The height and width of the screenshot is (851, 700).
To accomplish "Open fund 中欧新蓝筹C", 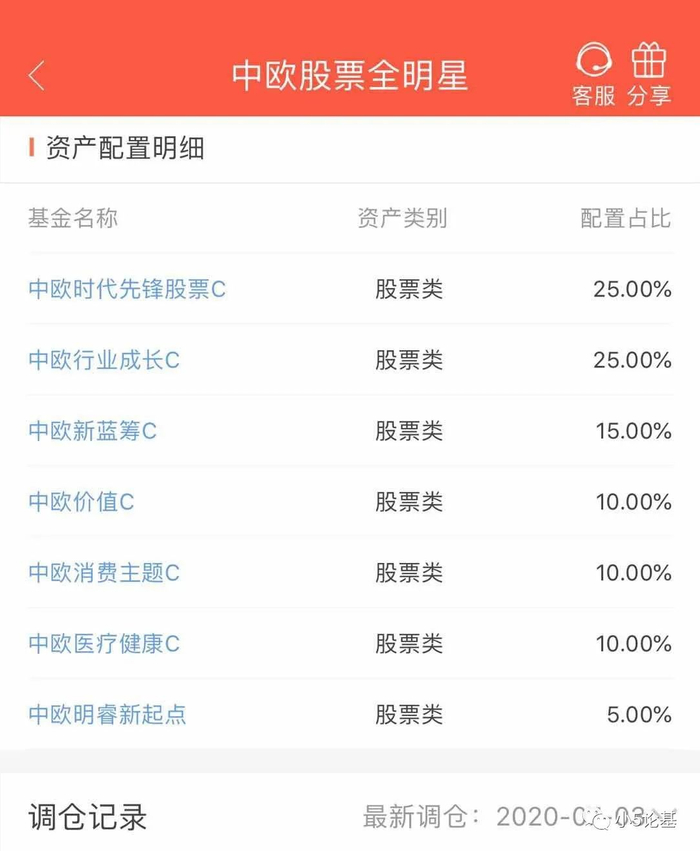I will pyautogui.click(x=93, y=431).
